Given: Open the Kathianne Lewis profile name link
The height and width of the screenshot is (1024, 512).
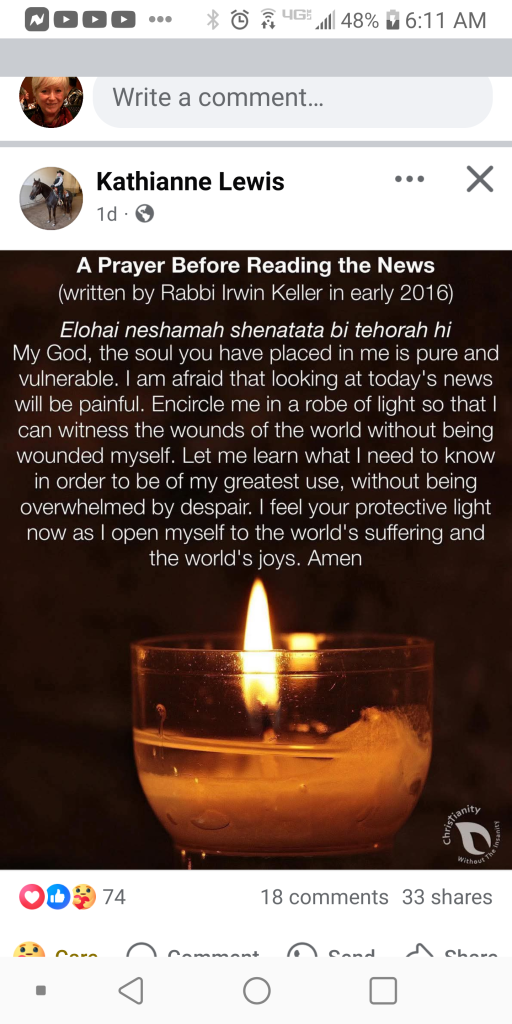Looking at the screenshot, I should [x=190, y=182].
